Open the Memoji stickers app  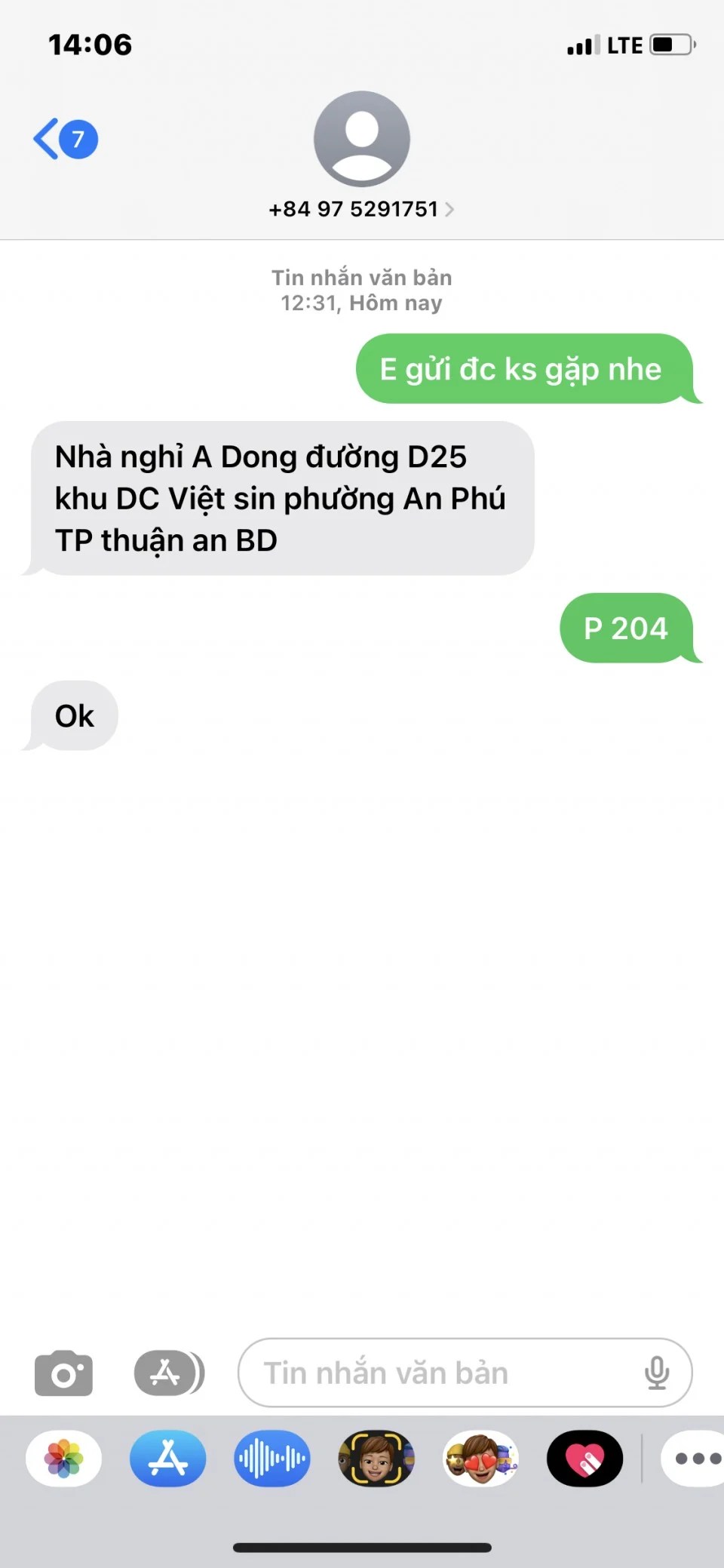(x=480, y=1459)
